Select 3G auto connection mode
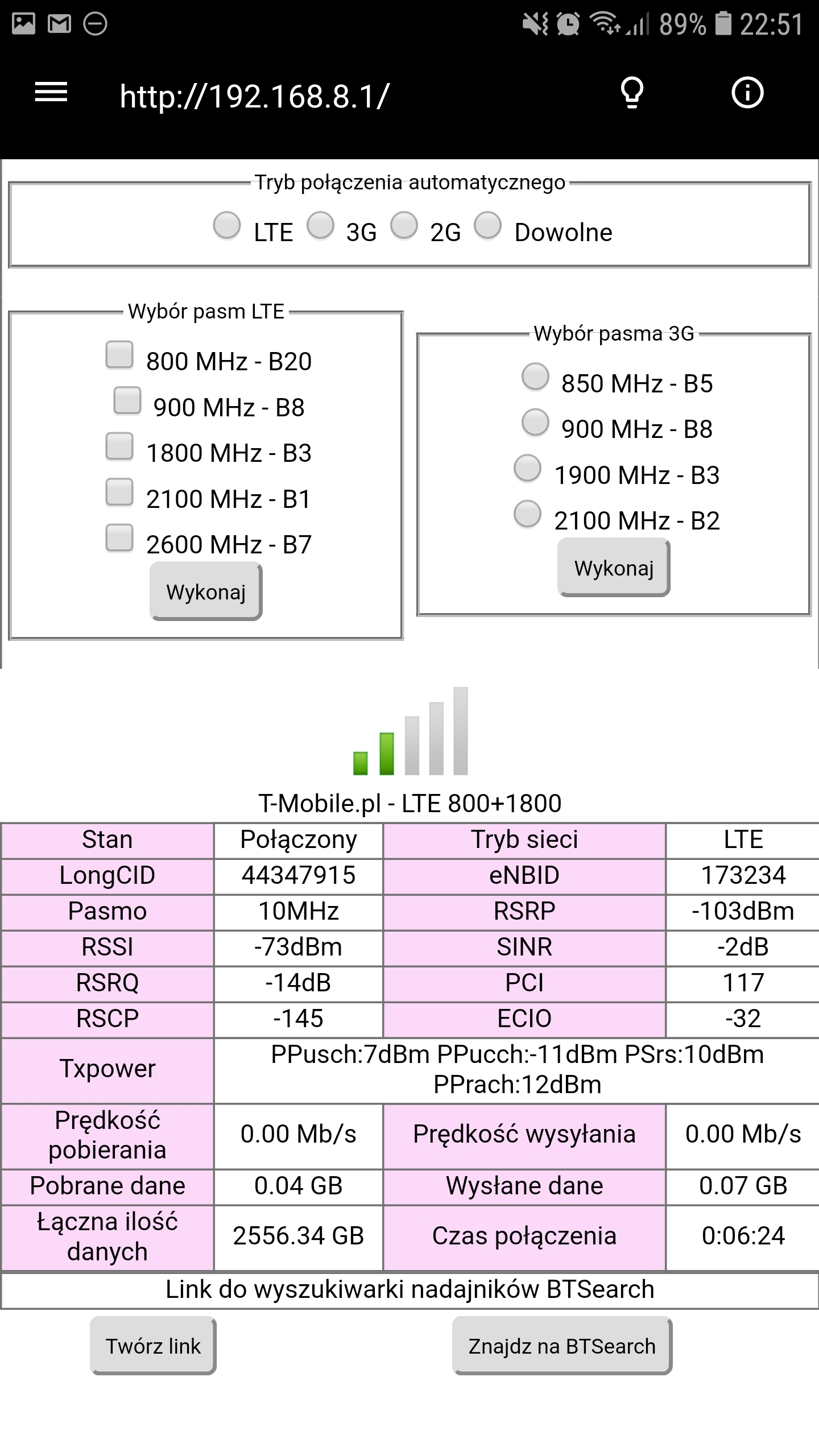Screen dimensions: 819x1456 click(320, 225)
